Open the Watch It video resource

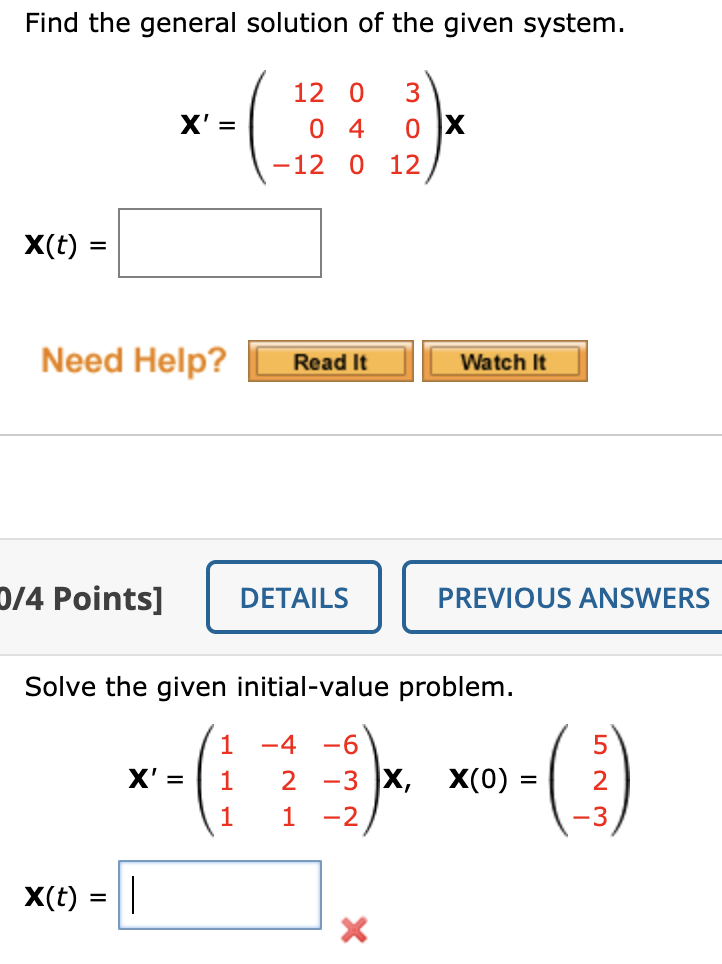(x=504, y=361)
